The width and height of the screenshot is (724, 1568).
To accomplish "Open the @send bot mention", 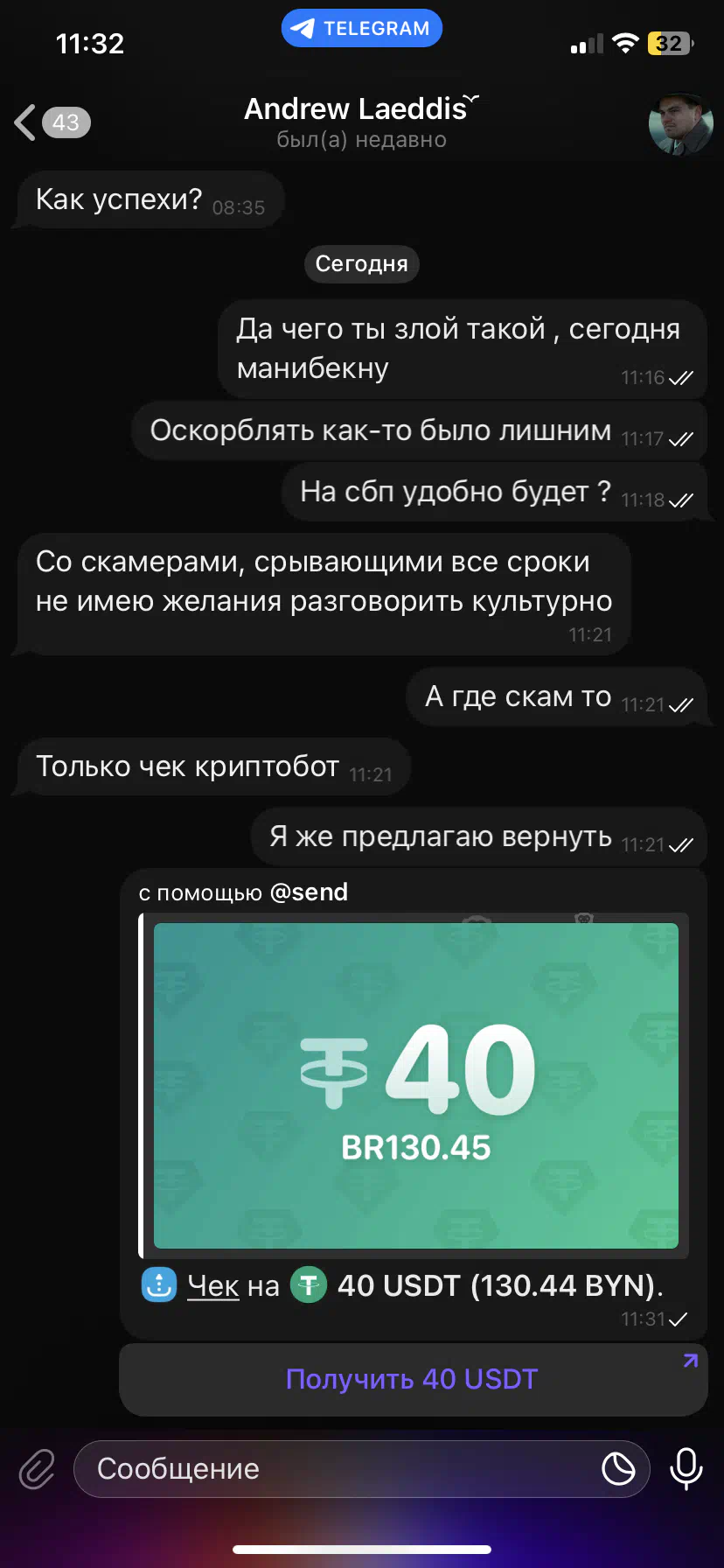I will [309, 892].
